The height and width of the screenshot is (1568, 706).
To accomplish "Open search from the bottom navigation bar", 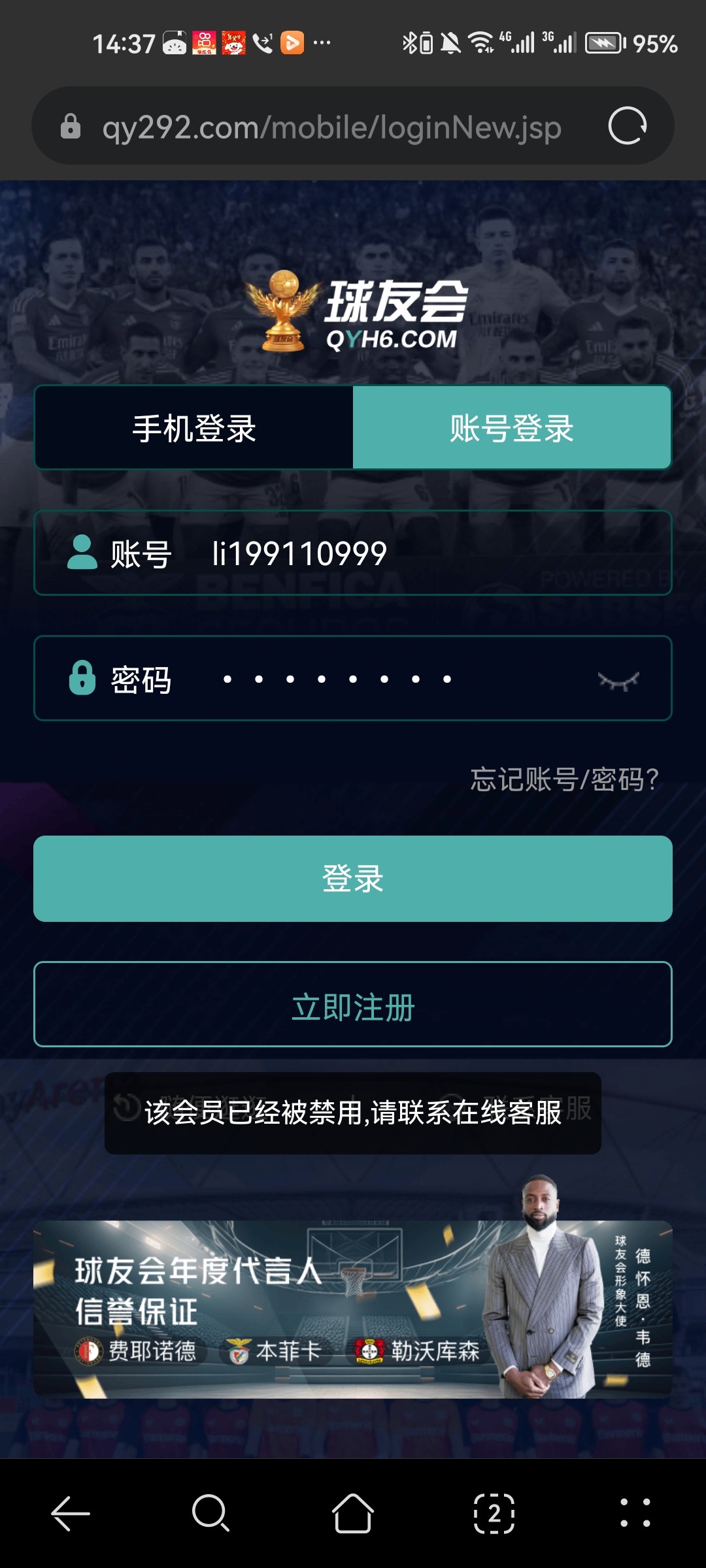I will 210,1513.
